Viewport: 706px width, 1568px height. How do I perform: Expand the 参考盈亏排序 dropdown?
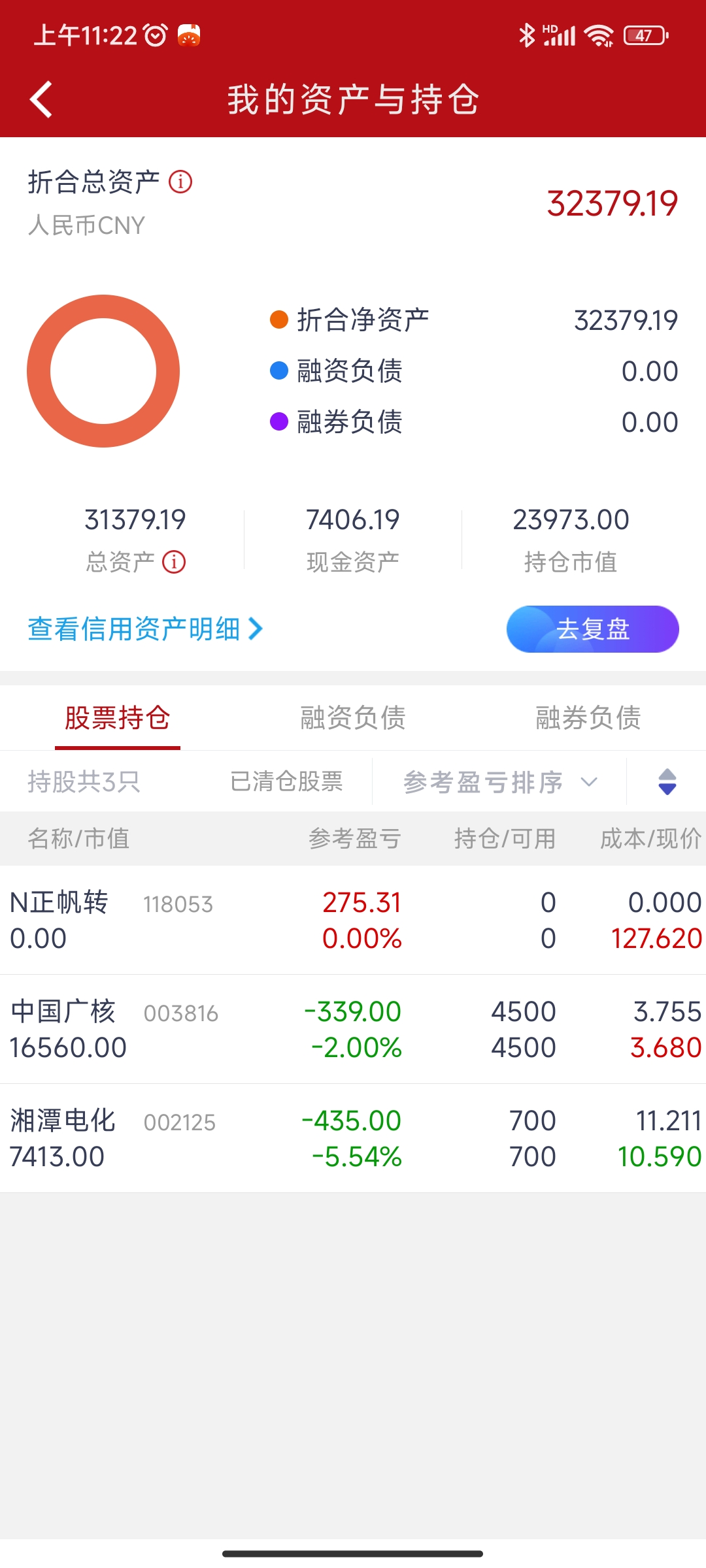pos(500,782)
